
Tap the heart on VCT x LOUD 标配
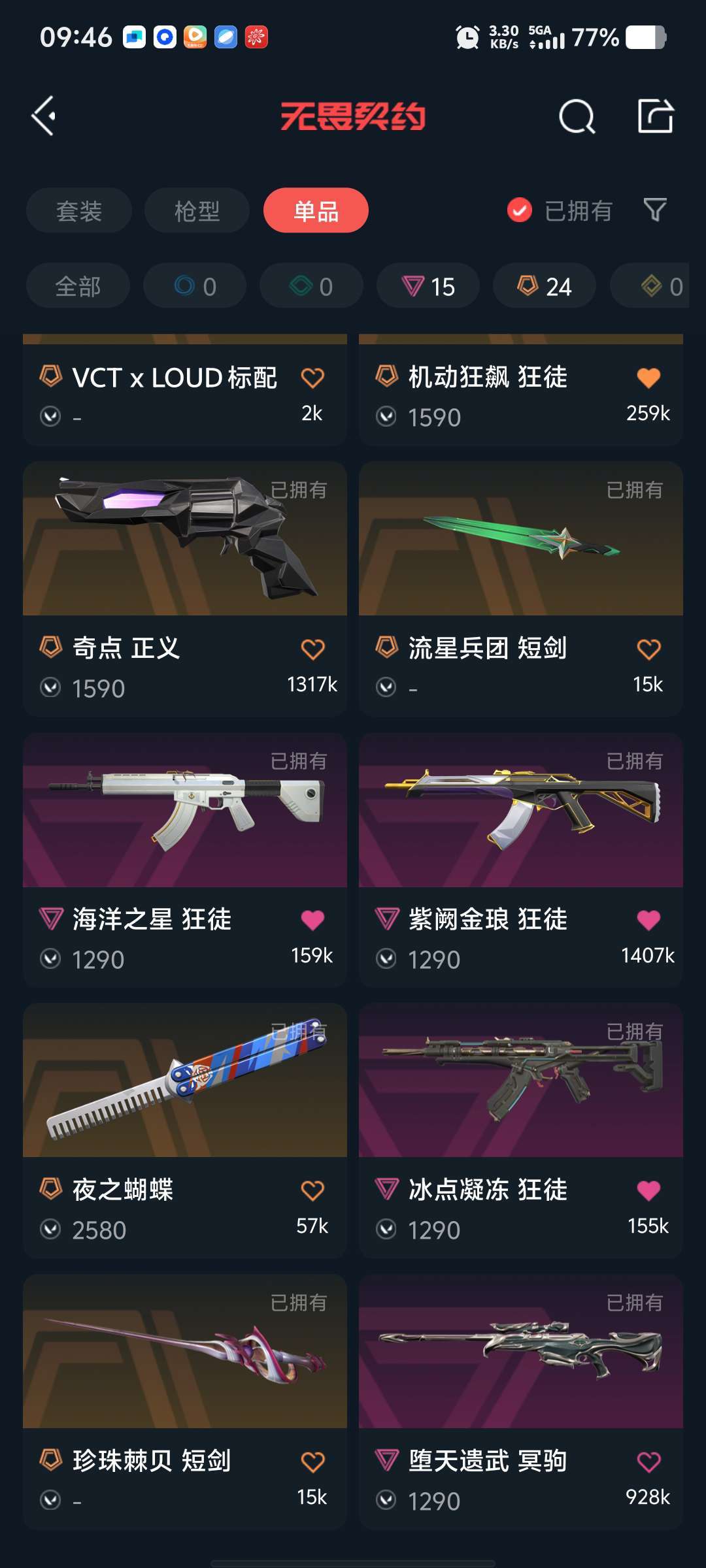click(x=312, y=378)
